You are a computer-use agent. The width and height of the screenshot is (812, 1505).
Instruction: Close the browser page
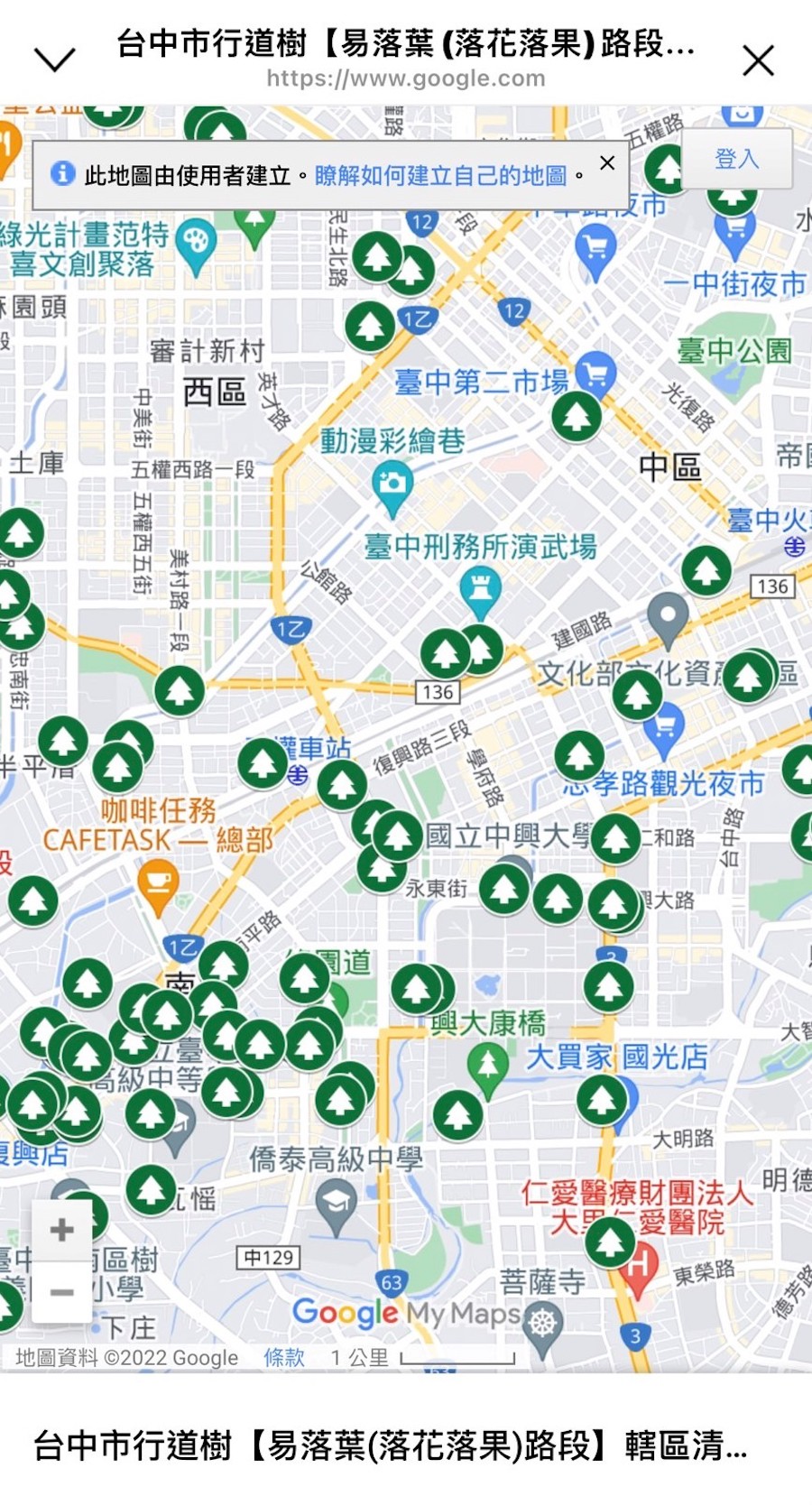coord(758,61)
